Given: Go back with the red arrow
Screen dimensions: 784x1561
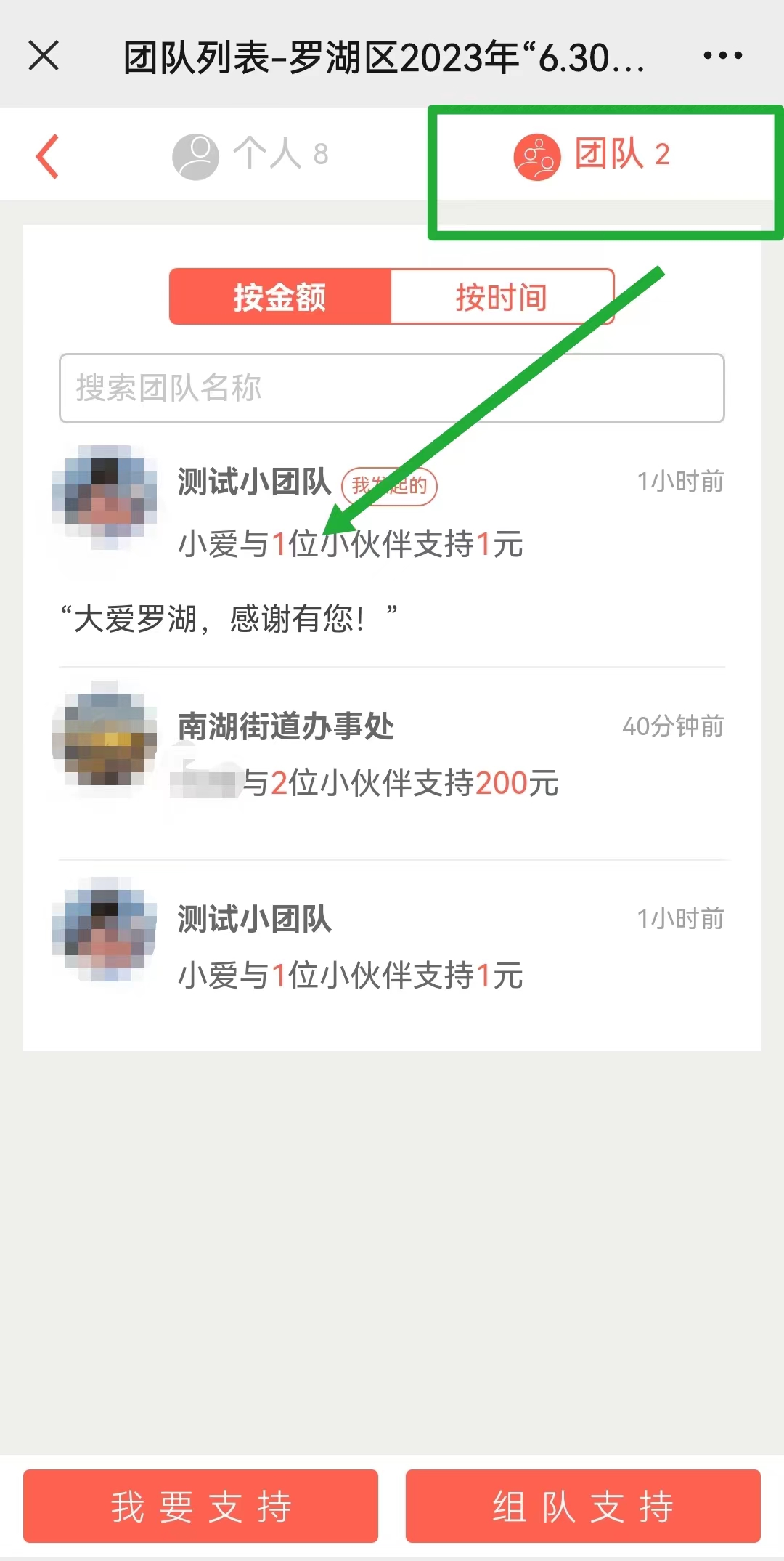Looking at the screenshot, I should coord(48,156).
